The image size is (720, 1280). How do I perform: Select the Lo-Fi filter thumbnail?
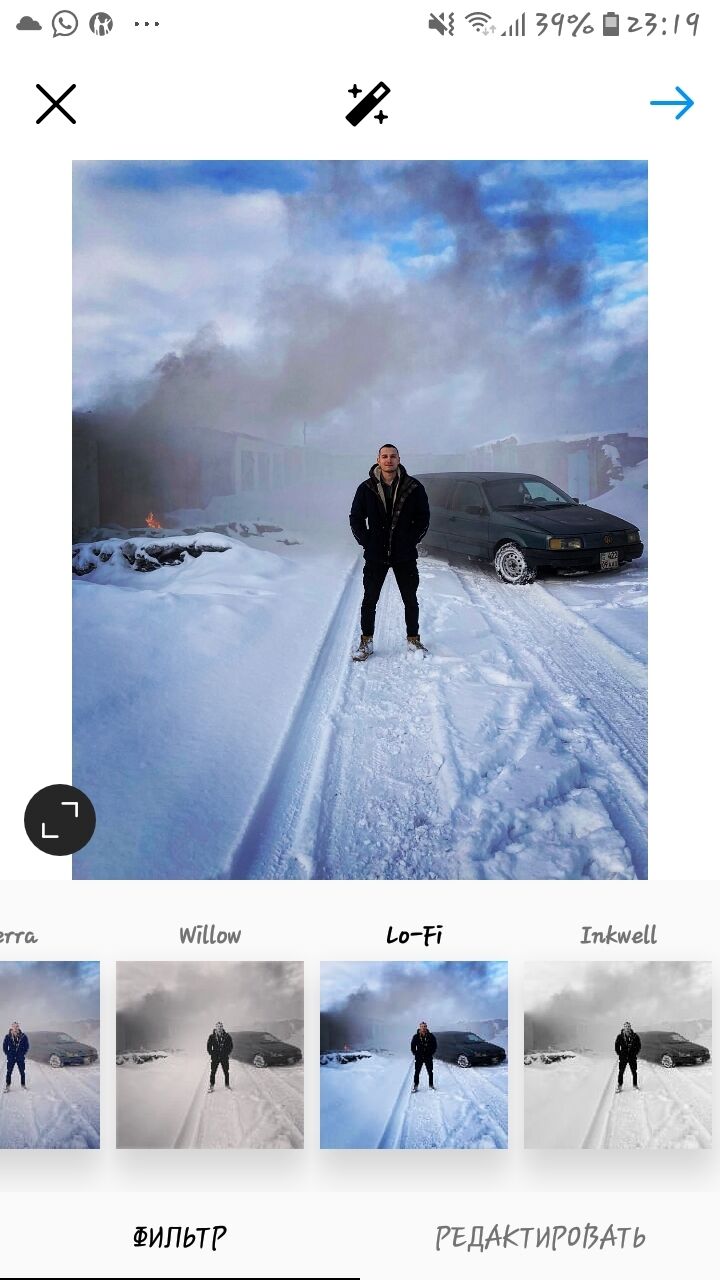point(414,1054)
